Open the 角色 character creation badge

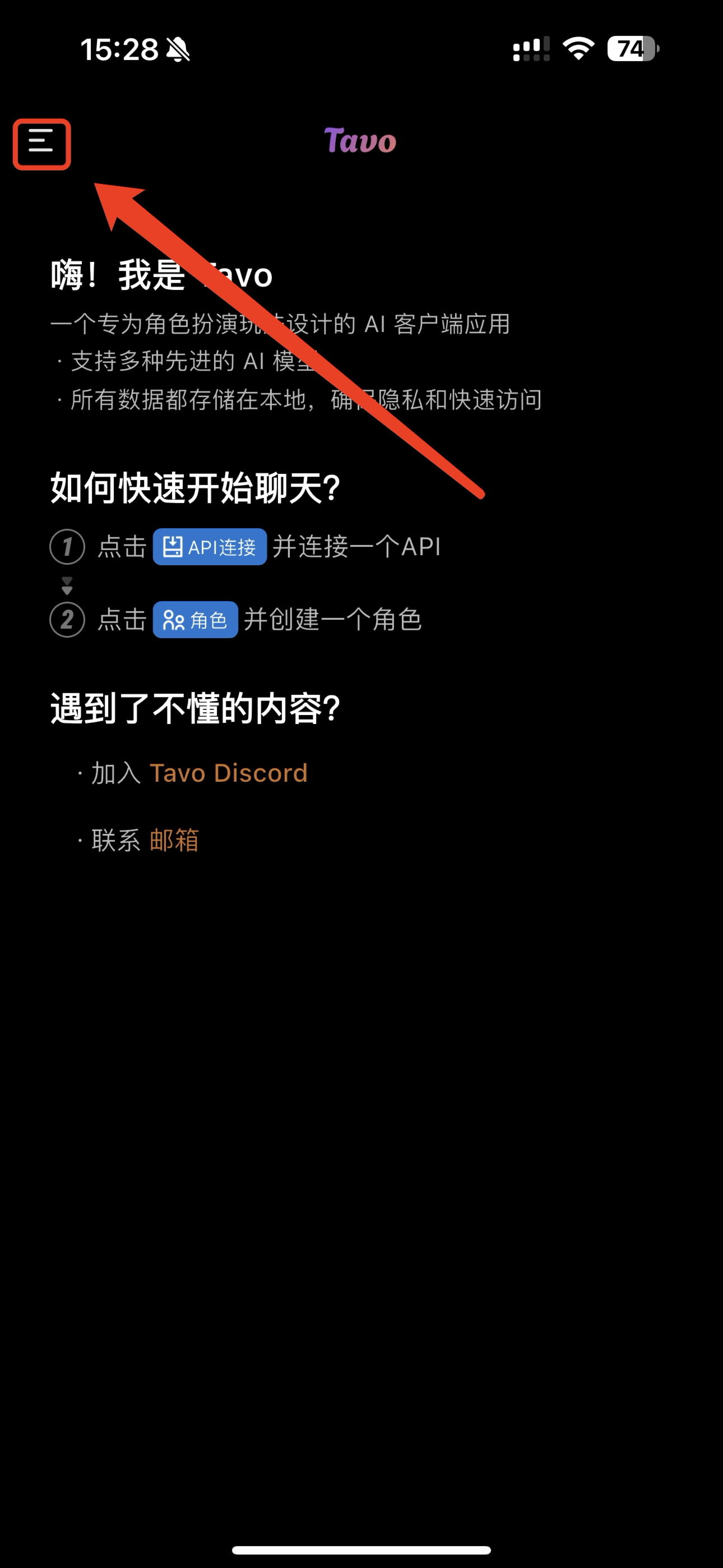[x=196, y=620]
